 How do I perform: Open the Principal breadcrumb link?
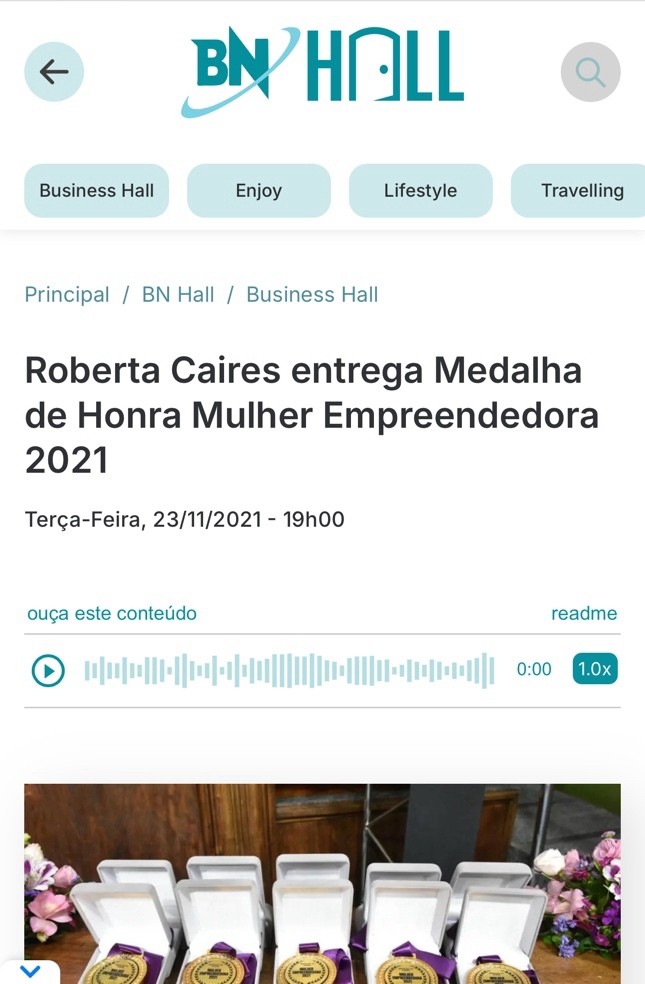click(67, 295)
